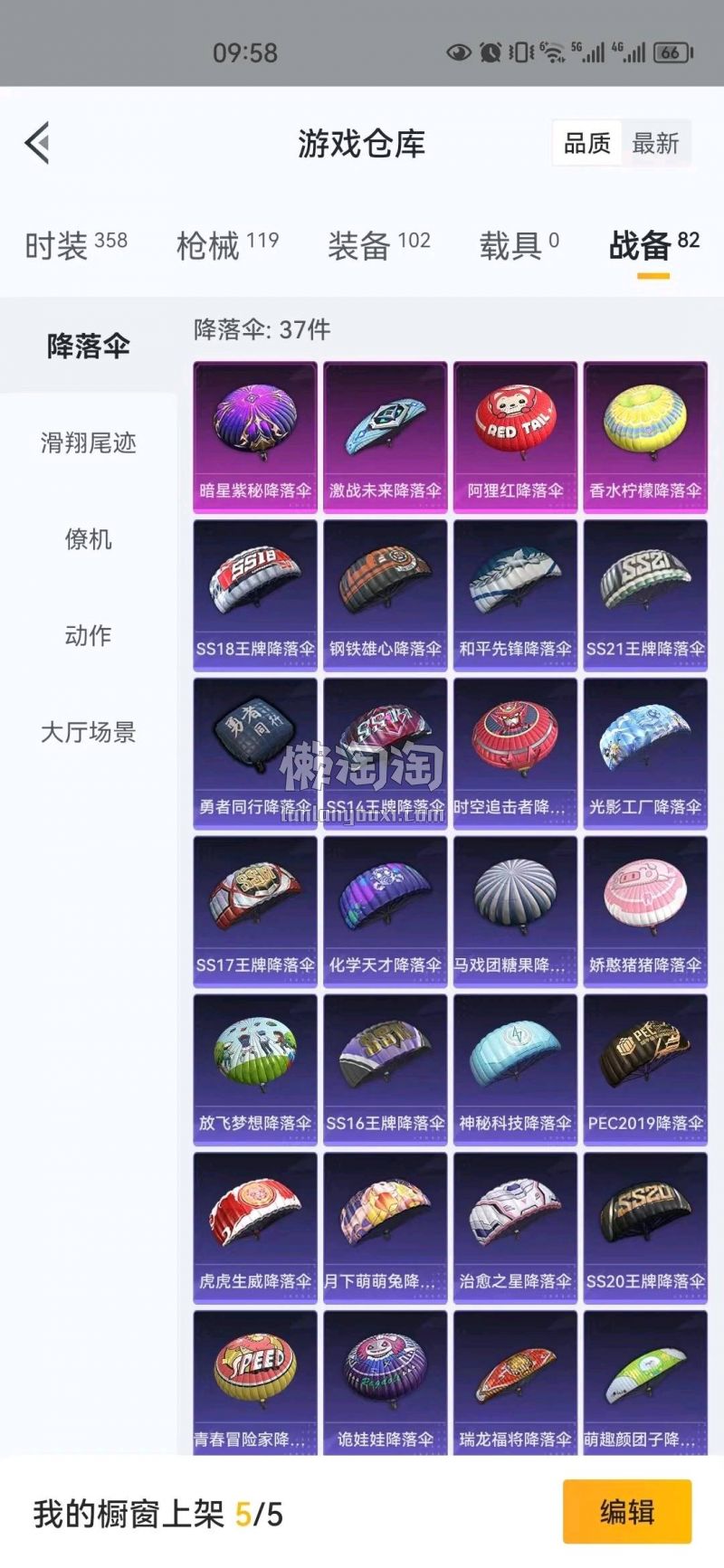Open the 暗星紫秘降落伞 item

tap(255, 436)
